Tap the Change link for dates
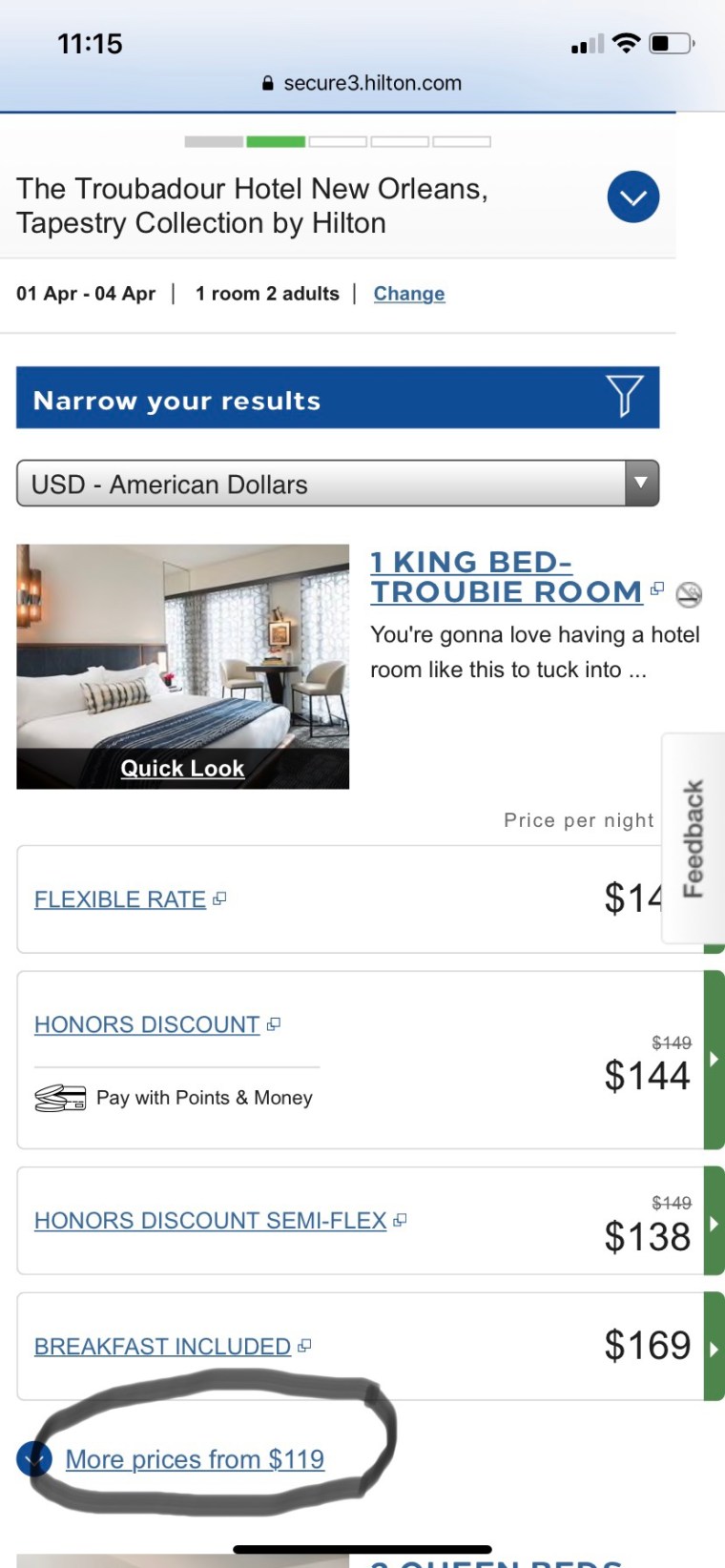 pyautogui.click(x=408, y=294)
